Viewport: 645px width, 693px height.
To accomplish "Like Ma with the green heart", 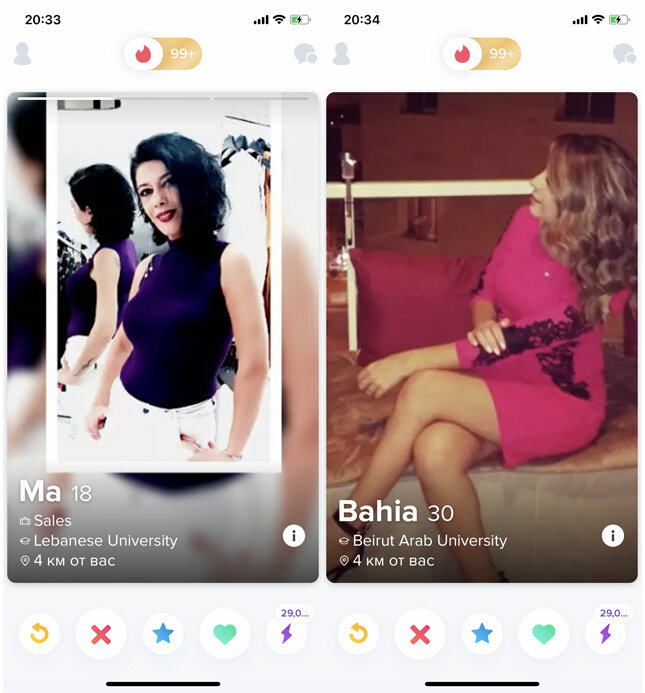I will (x=225, y=634).
